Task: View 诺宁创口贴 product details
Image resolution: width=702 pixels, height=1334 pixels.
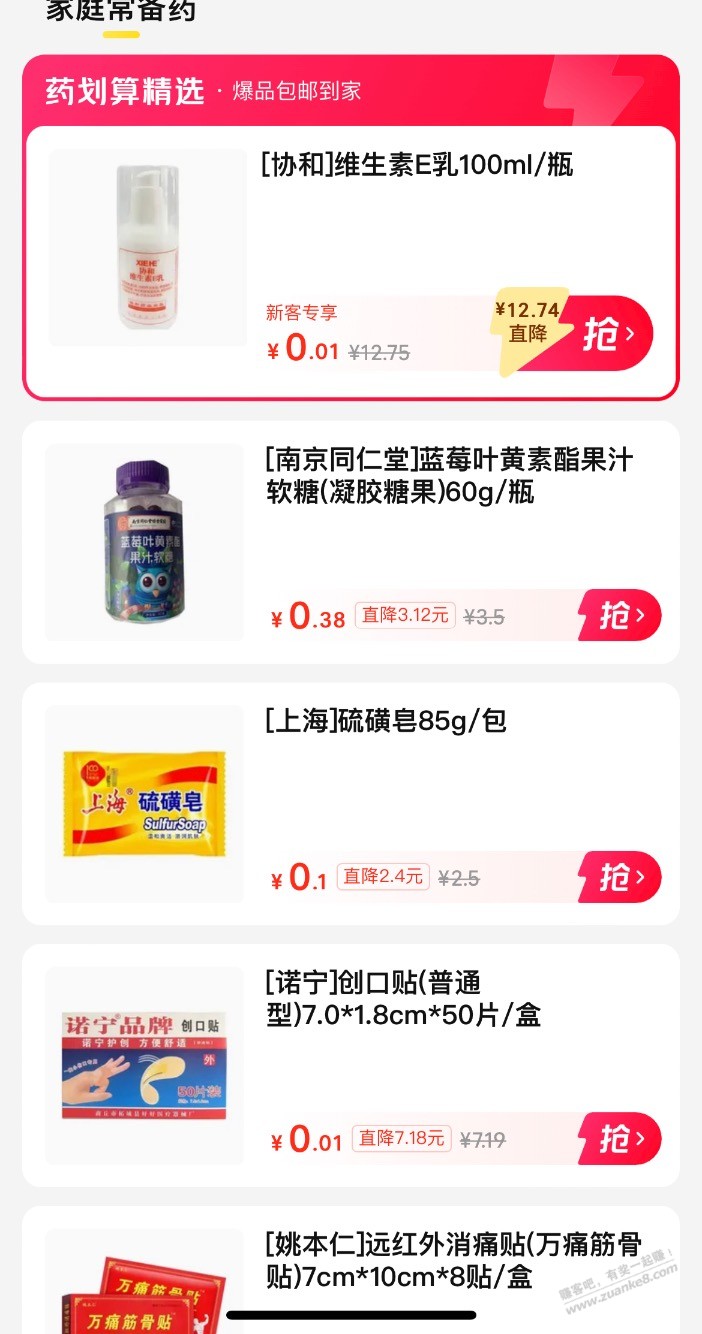Action: (403, 998)
